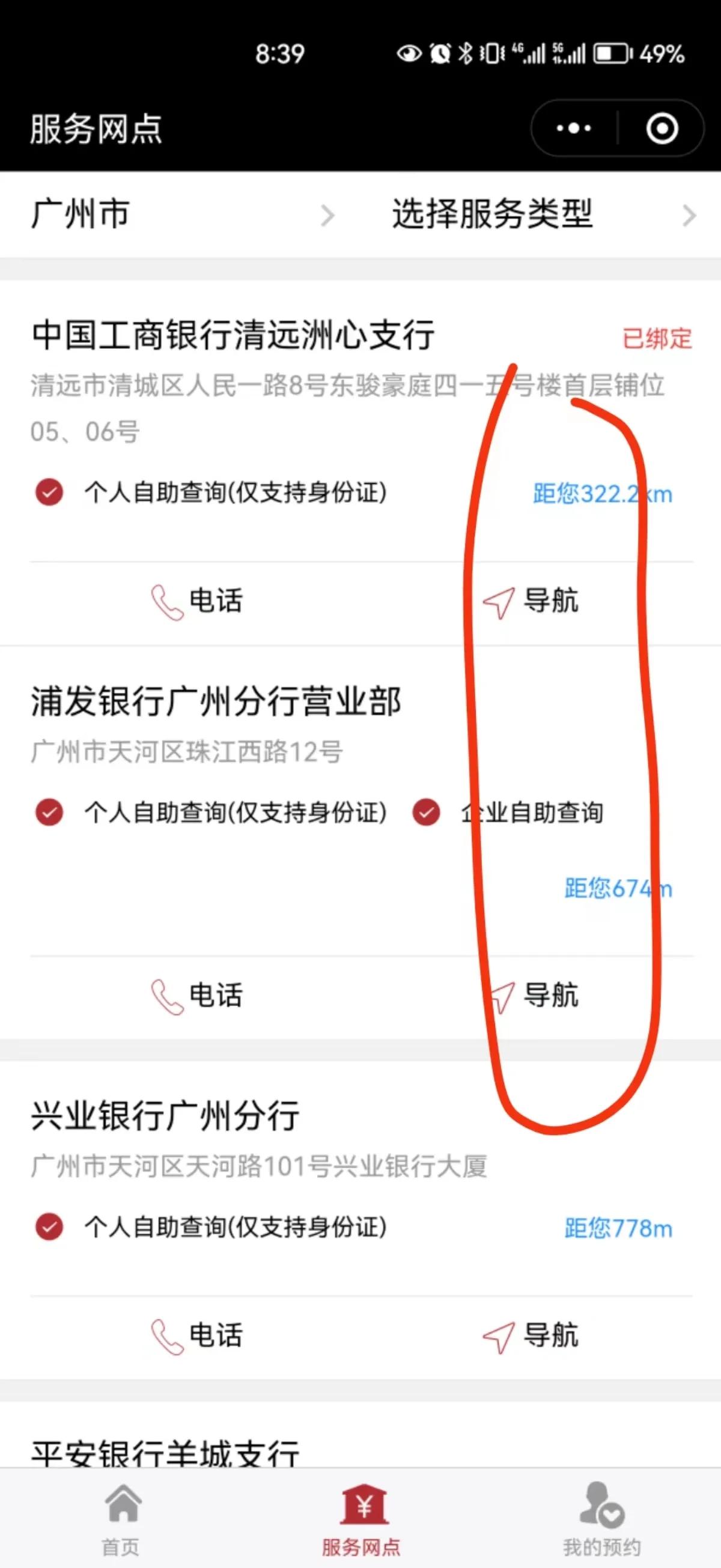
Task: Tap the navigation arrow icon for 中国工商银行清远洲心支行
Action: (498, 601)
